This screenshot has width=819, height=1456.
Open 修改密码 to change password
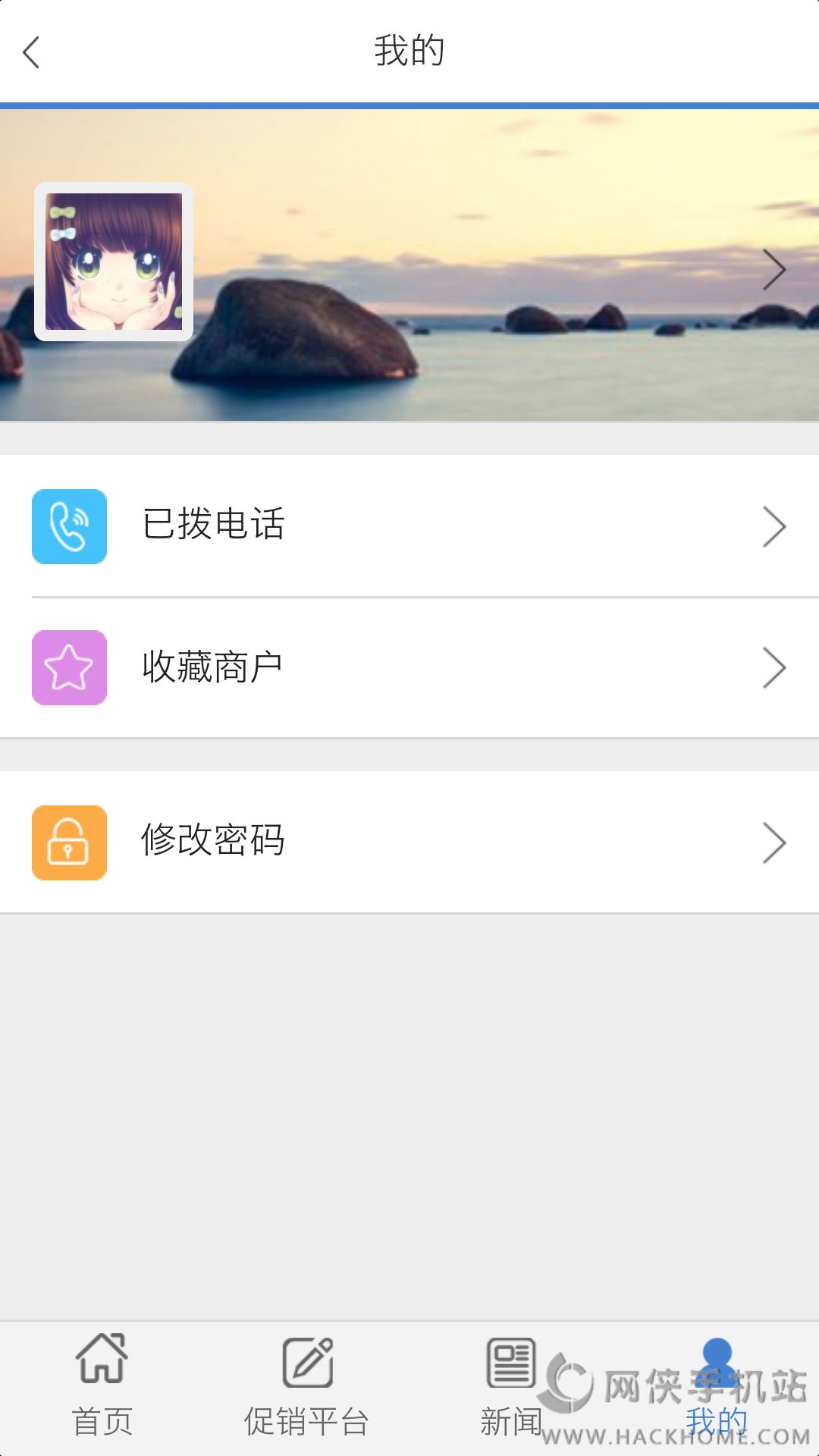pyautogui.click(x=409, y=842)
